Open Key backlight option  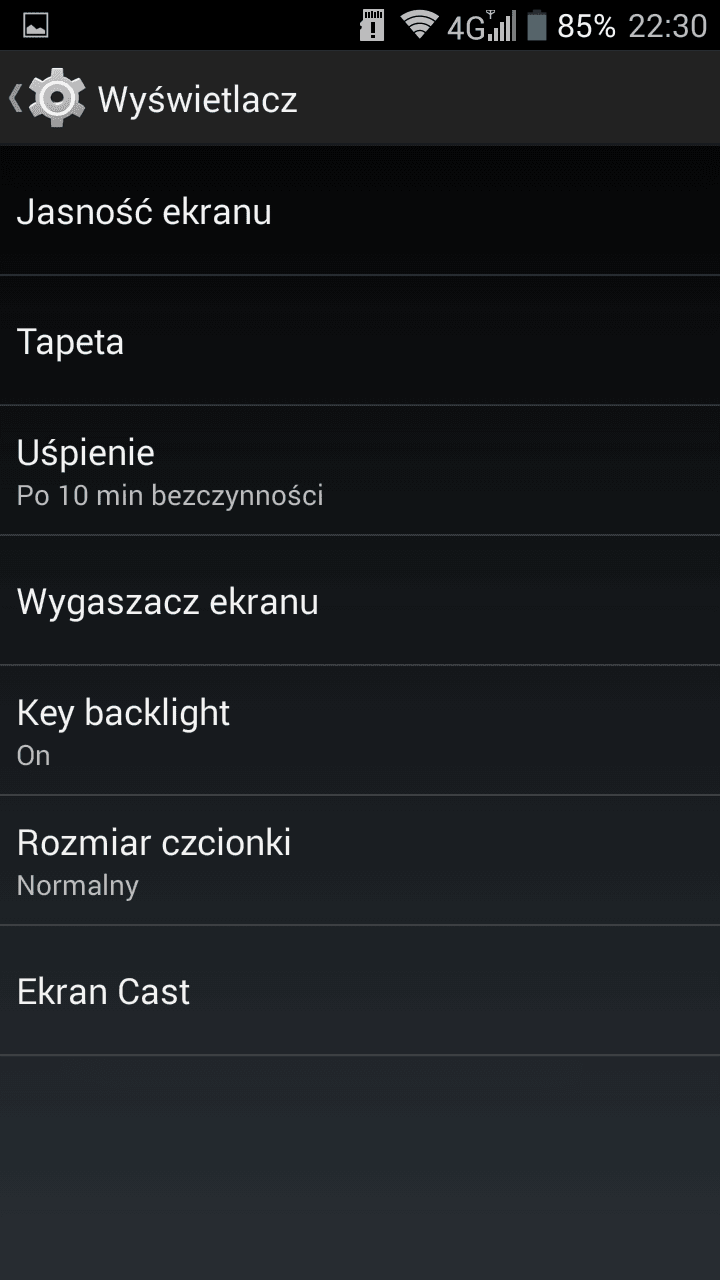tap(360, 731)
